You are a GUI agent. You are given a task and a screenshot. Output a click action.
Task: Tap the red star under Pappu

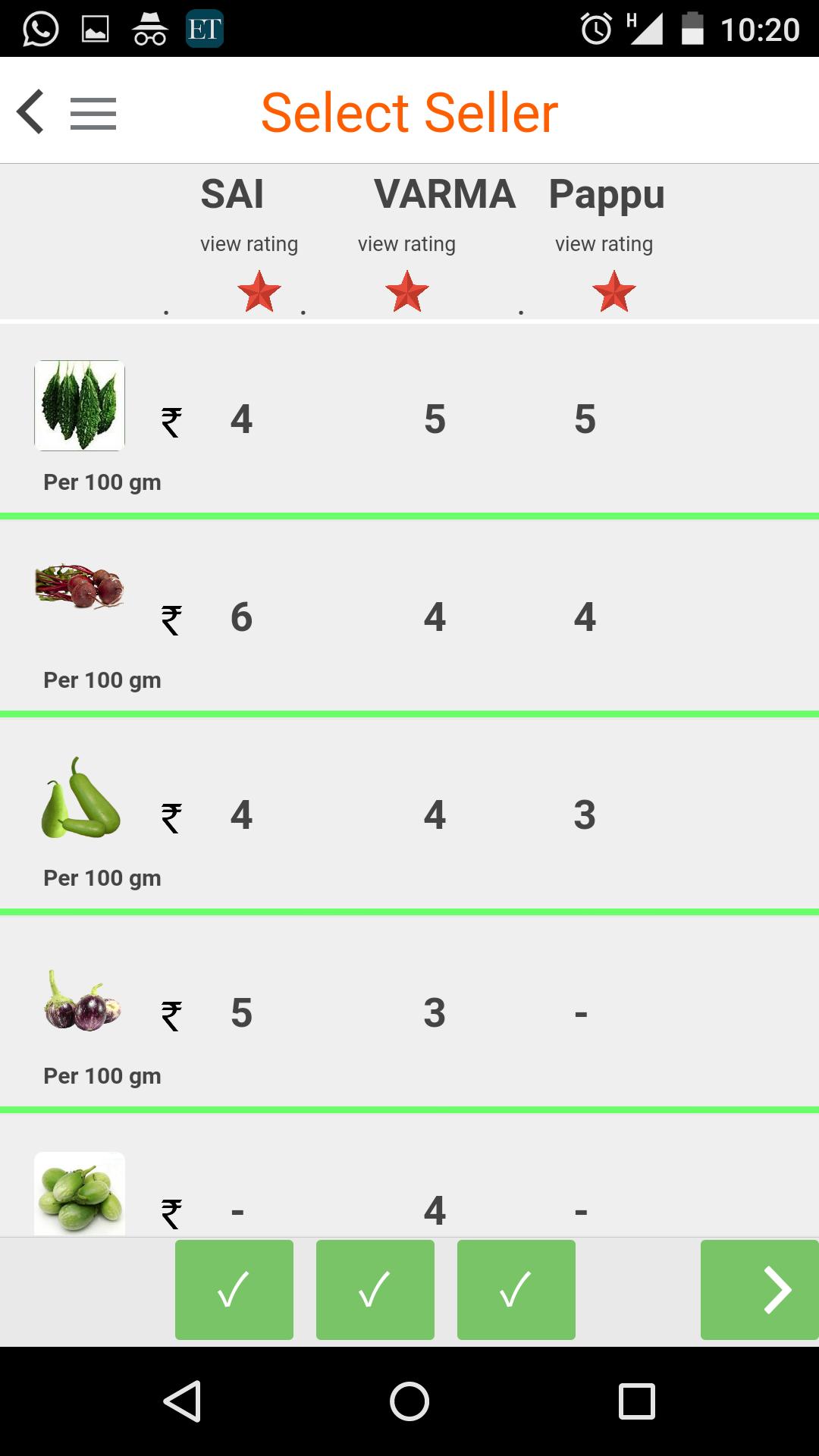click(x=613, y=290)
